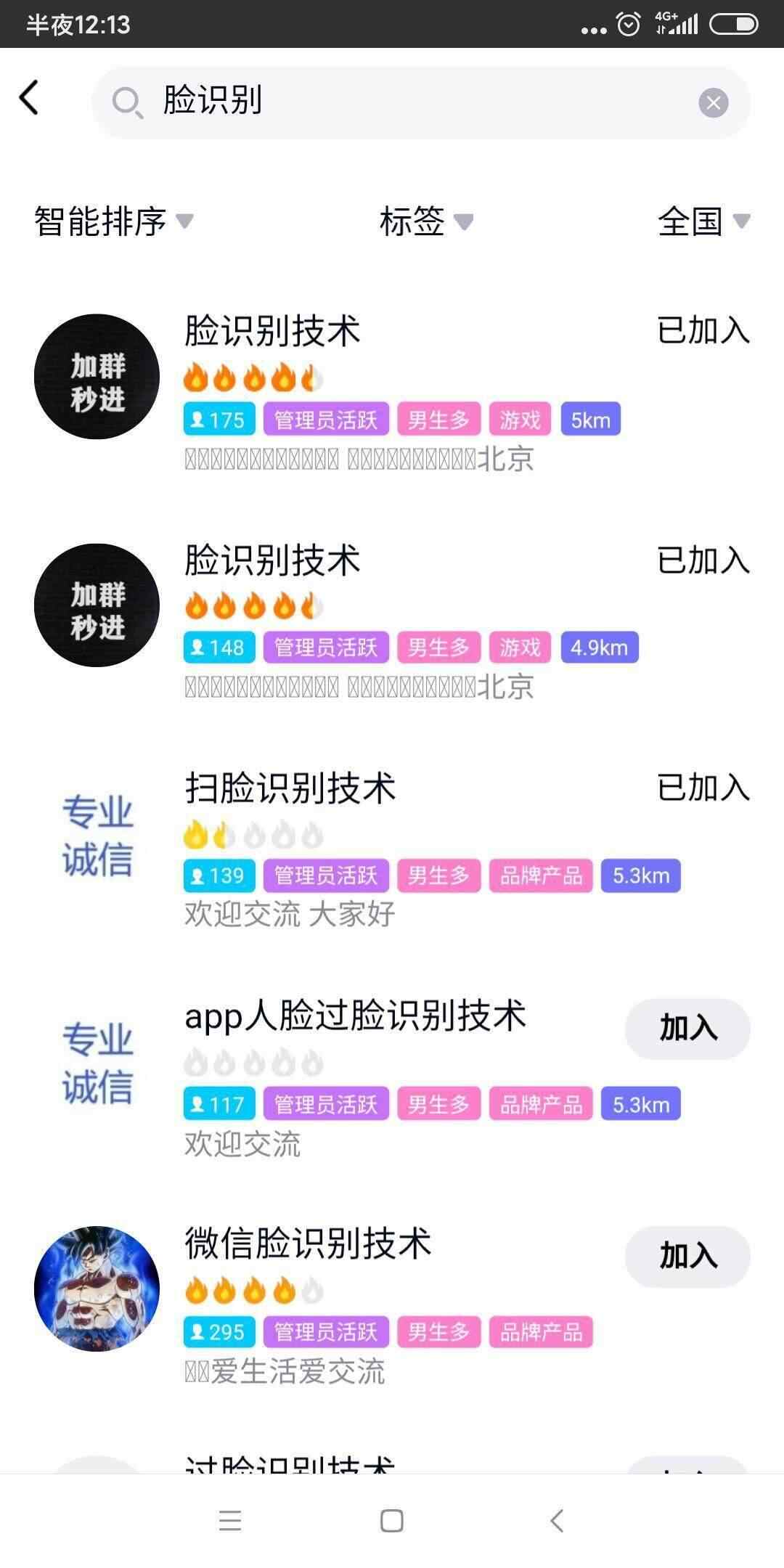
Task: Tap the search field containing 脸识别
Action: pos(407,102)
